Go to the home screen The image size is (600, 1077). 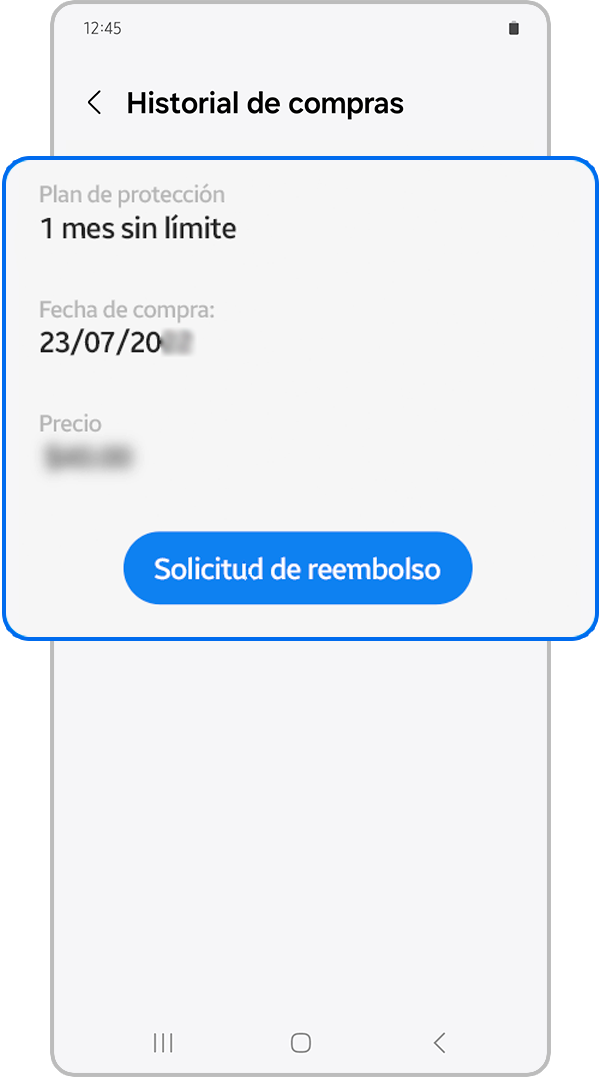(x=300, y=1043)
